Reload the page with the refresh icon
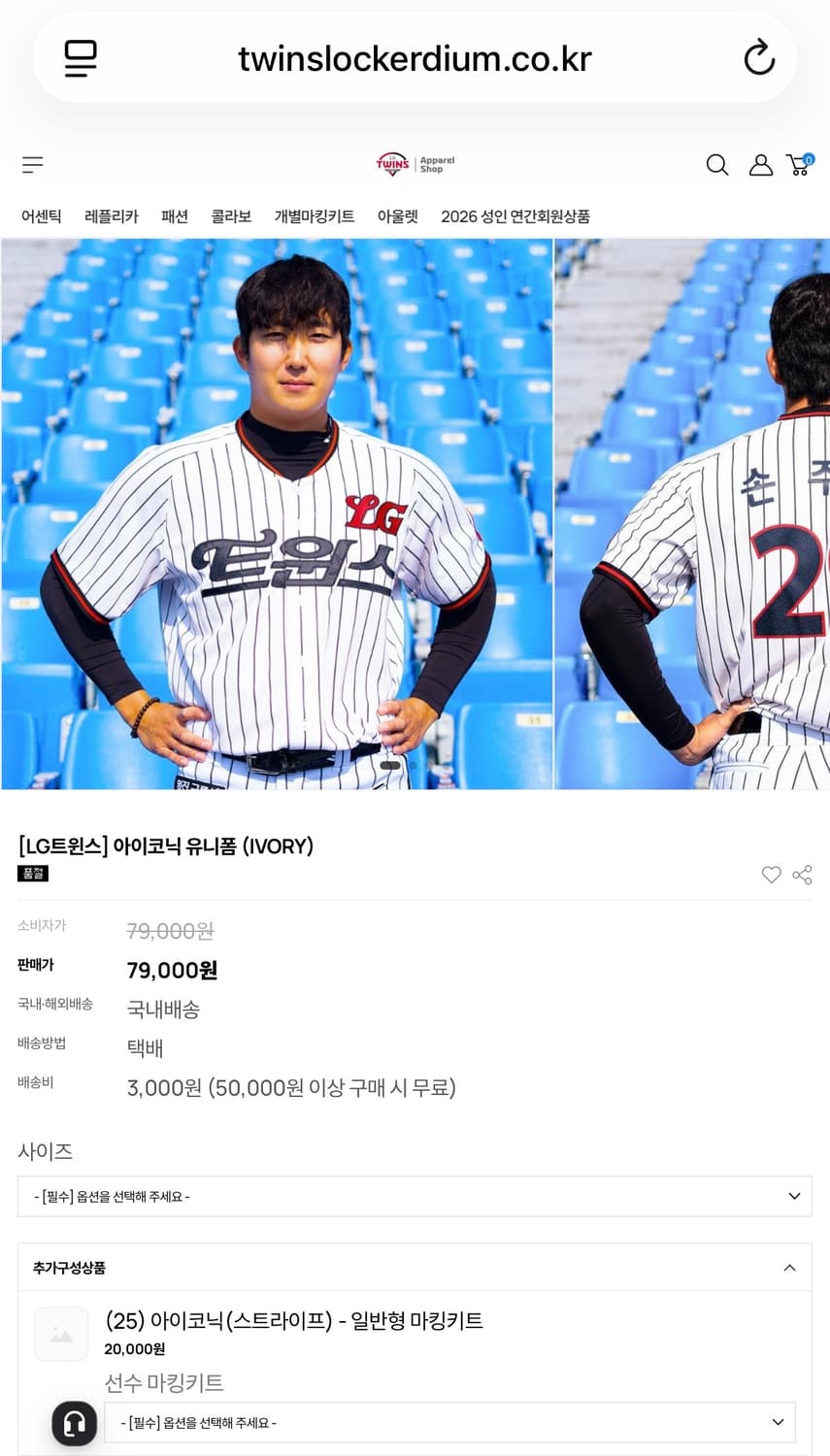830x1456 pixels. click(759, 58)
